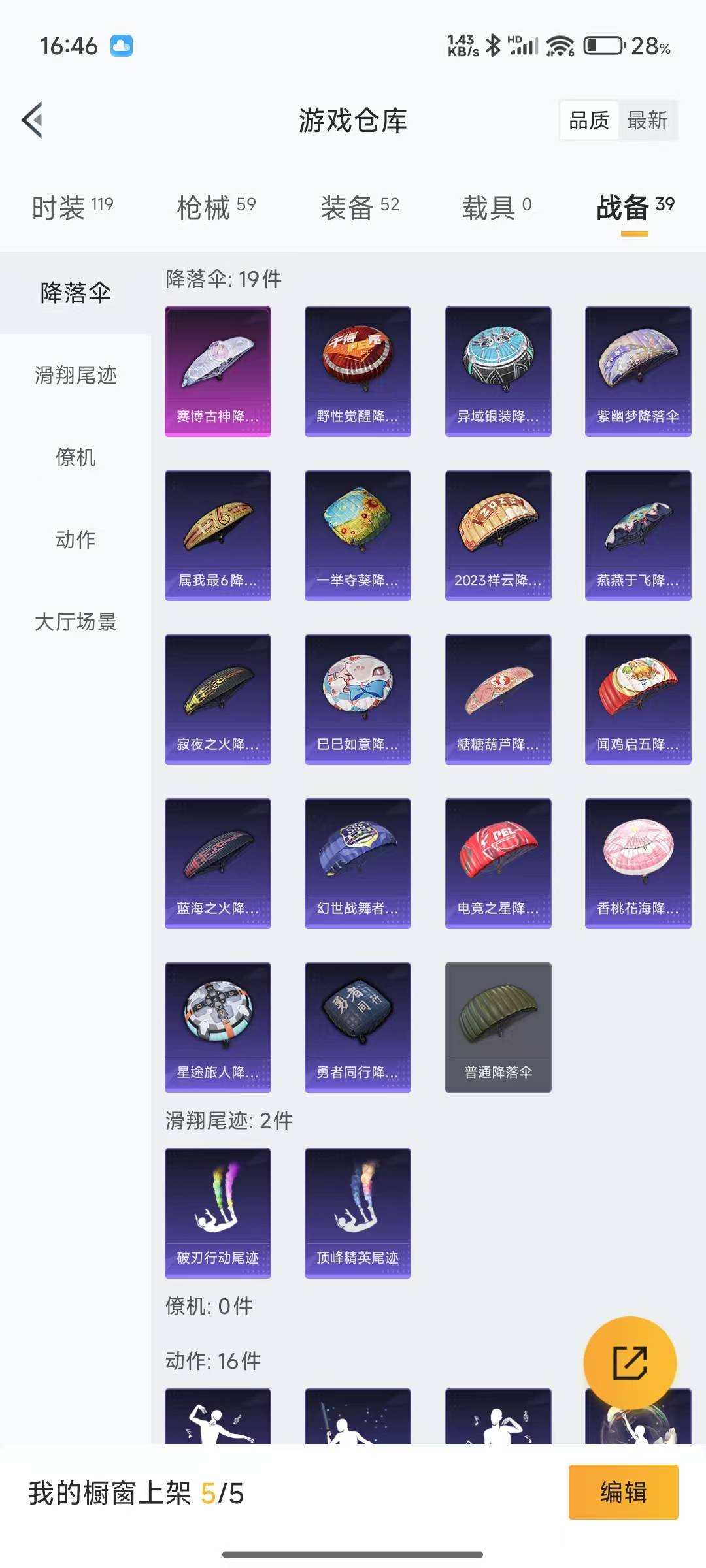Viewport: 706px width, 1568px height.
Task: Tap the back arrow at top left
Action: coord(31,120)
